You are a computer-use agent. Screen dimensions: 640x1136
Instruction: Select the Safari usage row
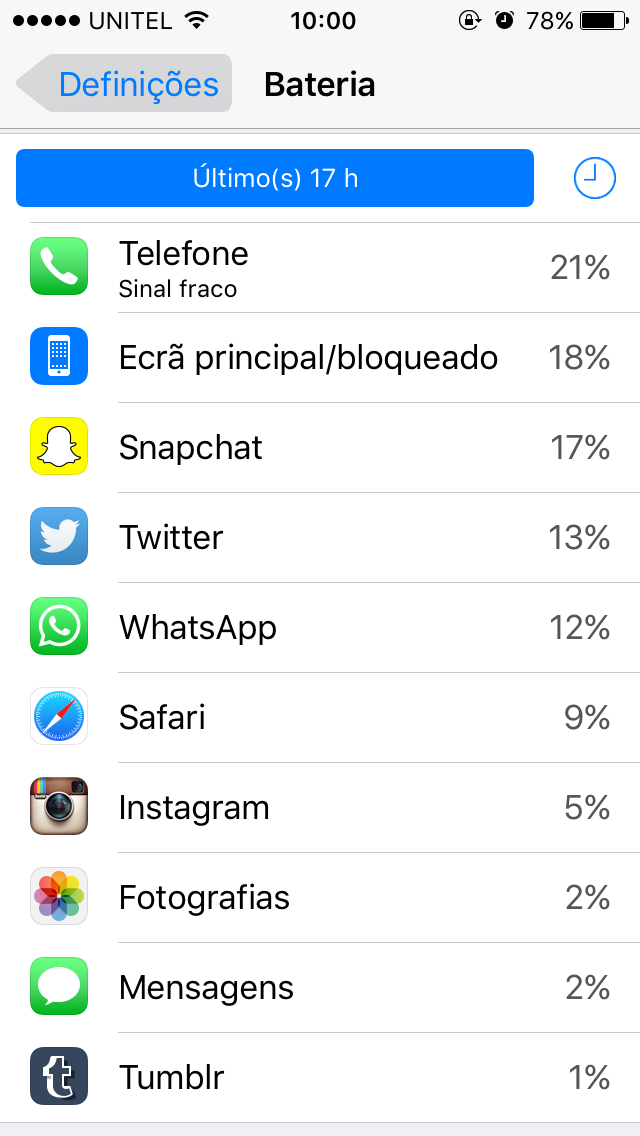point(320,717)
